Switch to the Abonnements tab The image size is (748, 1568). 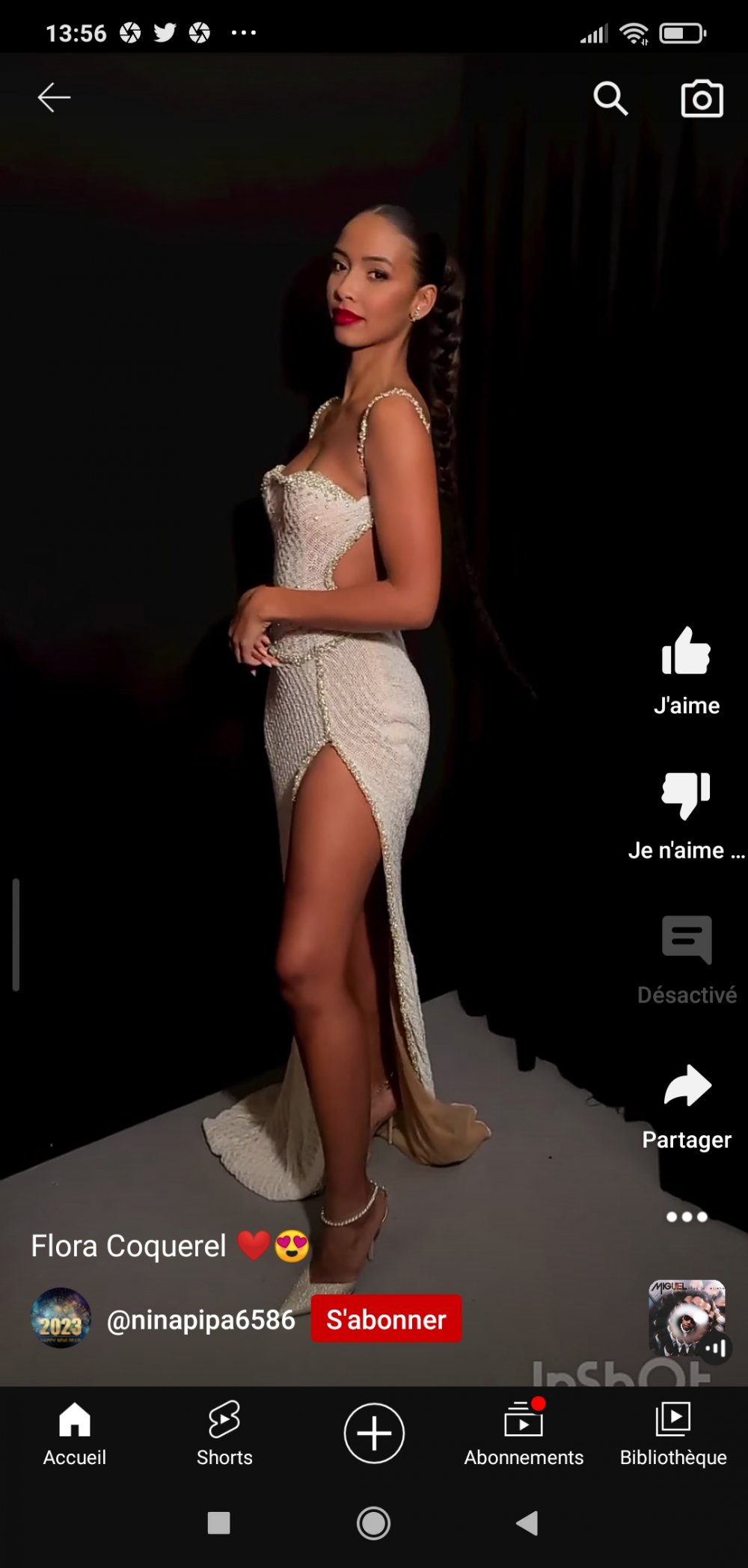click(x=524, y=1433)
